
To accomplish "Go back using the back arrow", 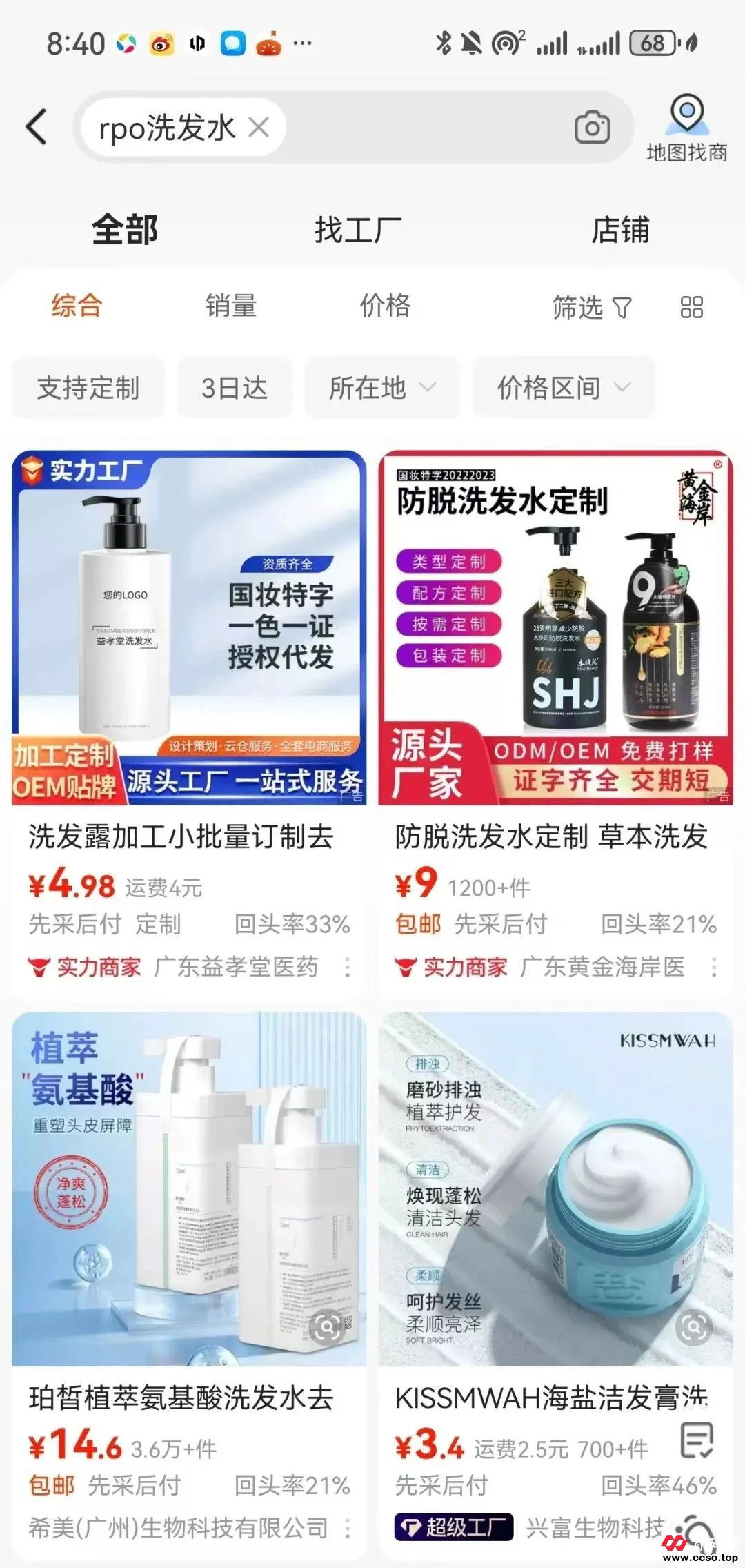I will point(37,128).
